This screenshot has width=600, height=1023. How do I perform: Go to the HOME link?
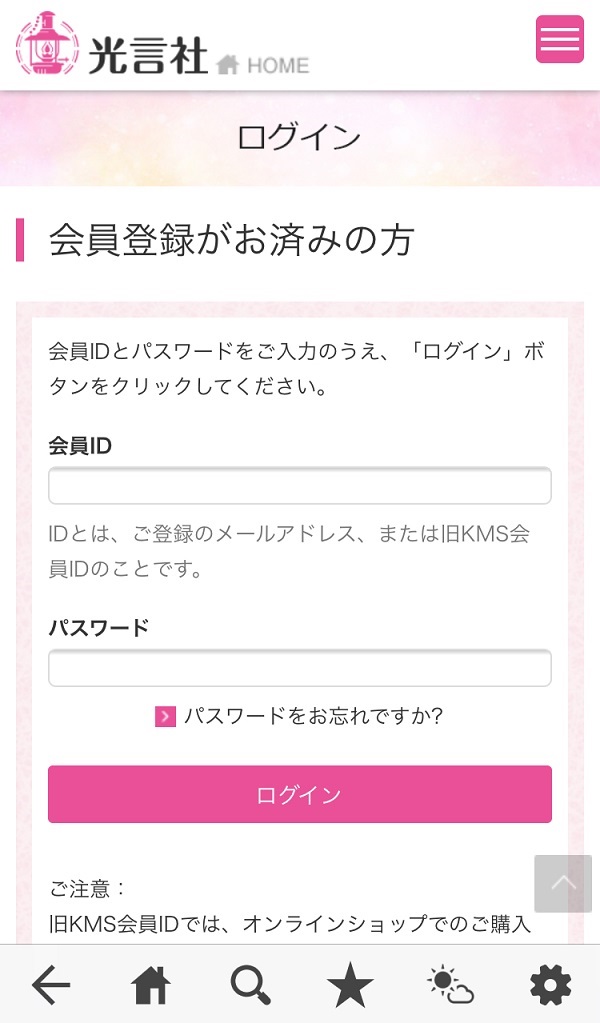tap(263, 65)
